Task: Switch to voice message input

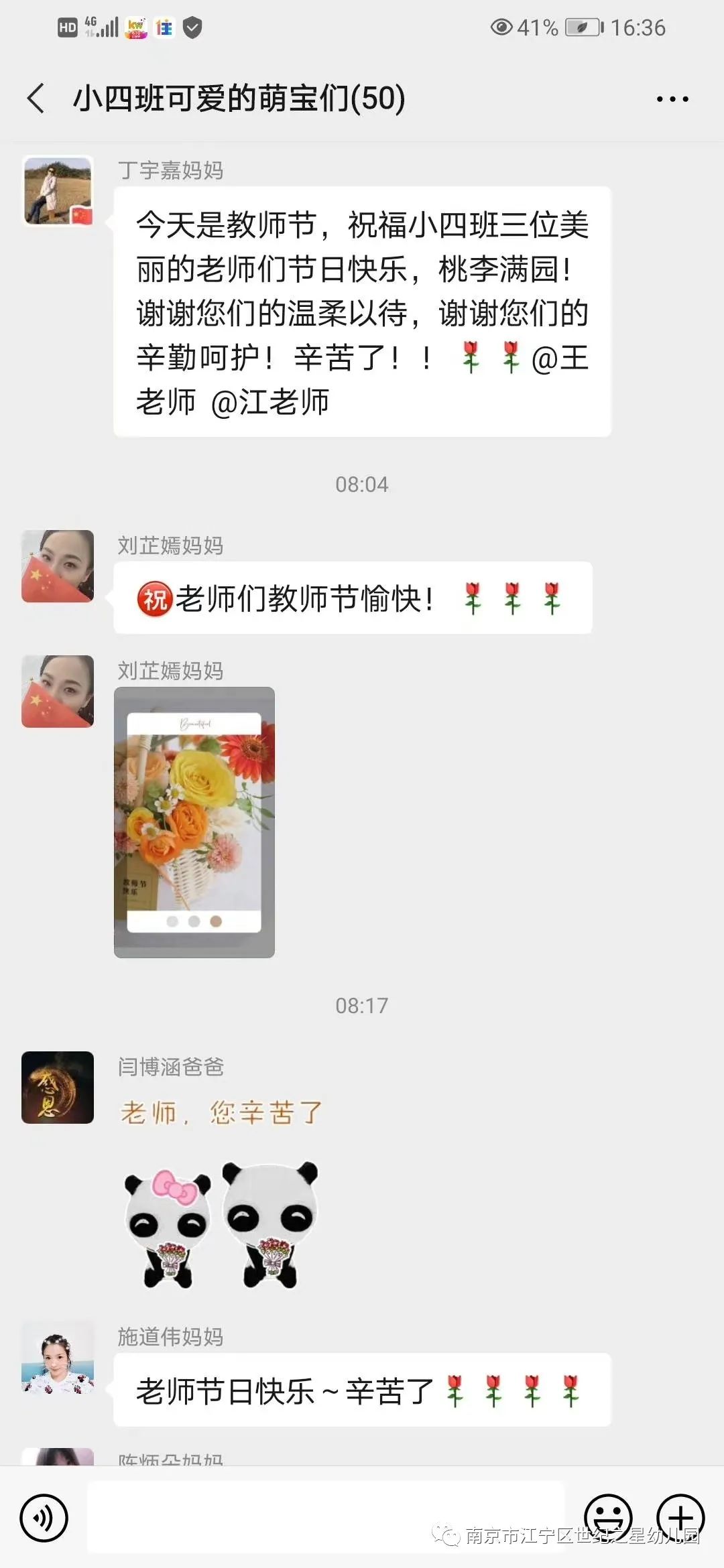Action: 44,1518
